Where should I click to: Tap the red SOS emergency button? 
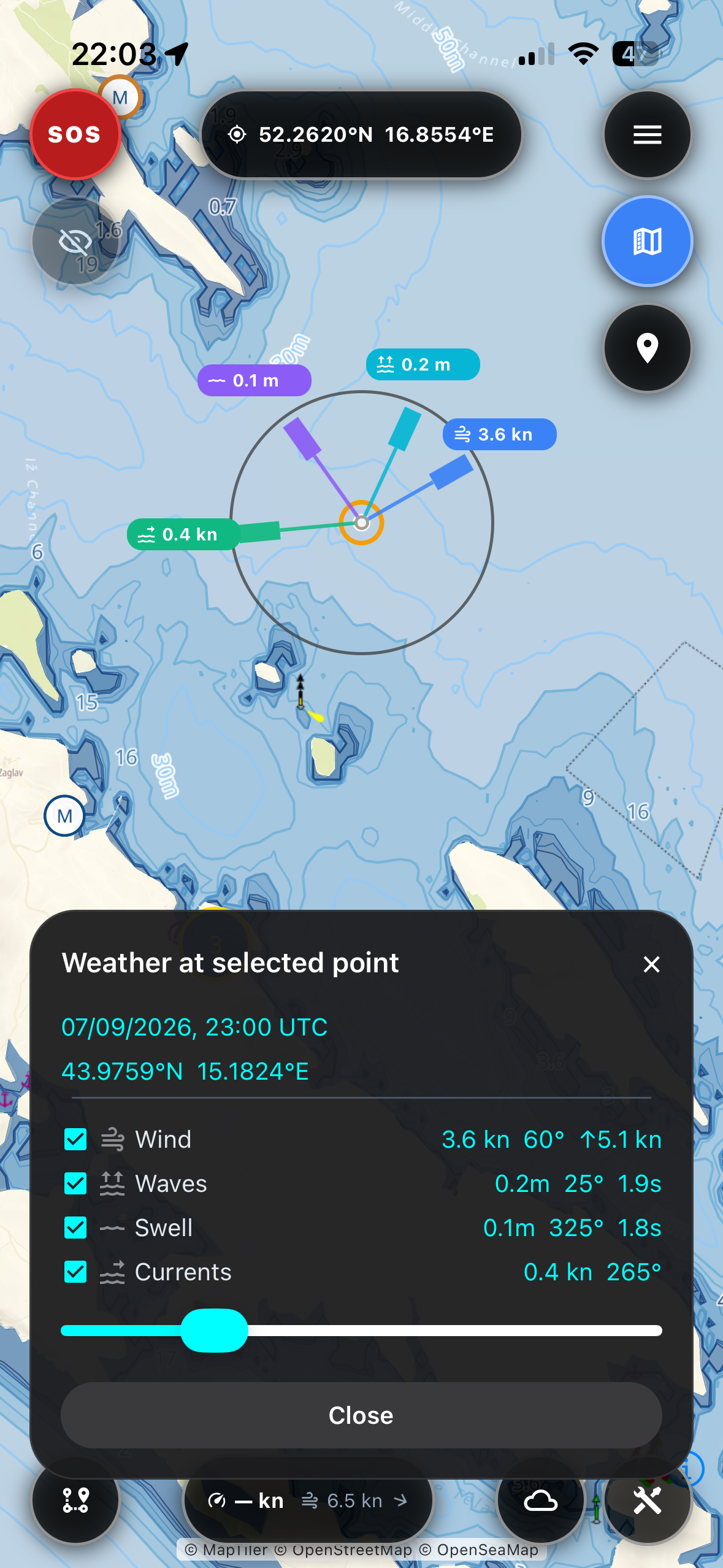coord(75,134)
